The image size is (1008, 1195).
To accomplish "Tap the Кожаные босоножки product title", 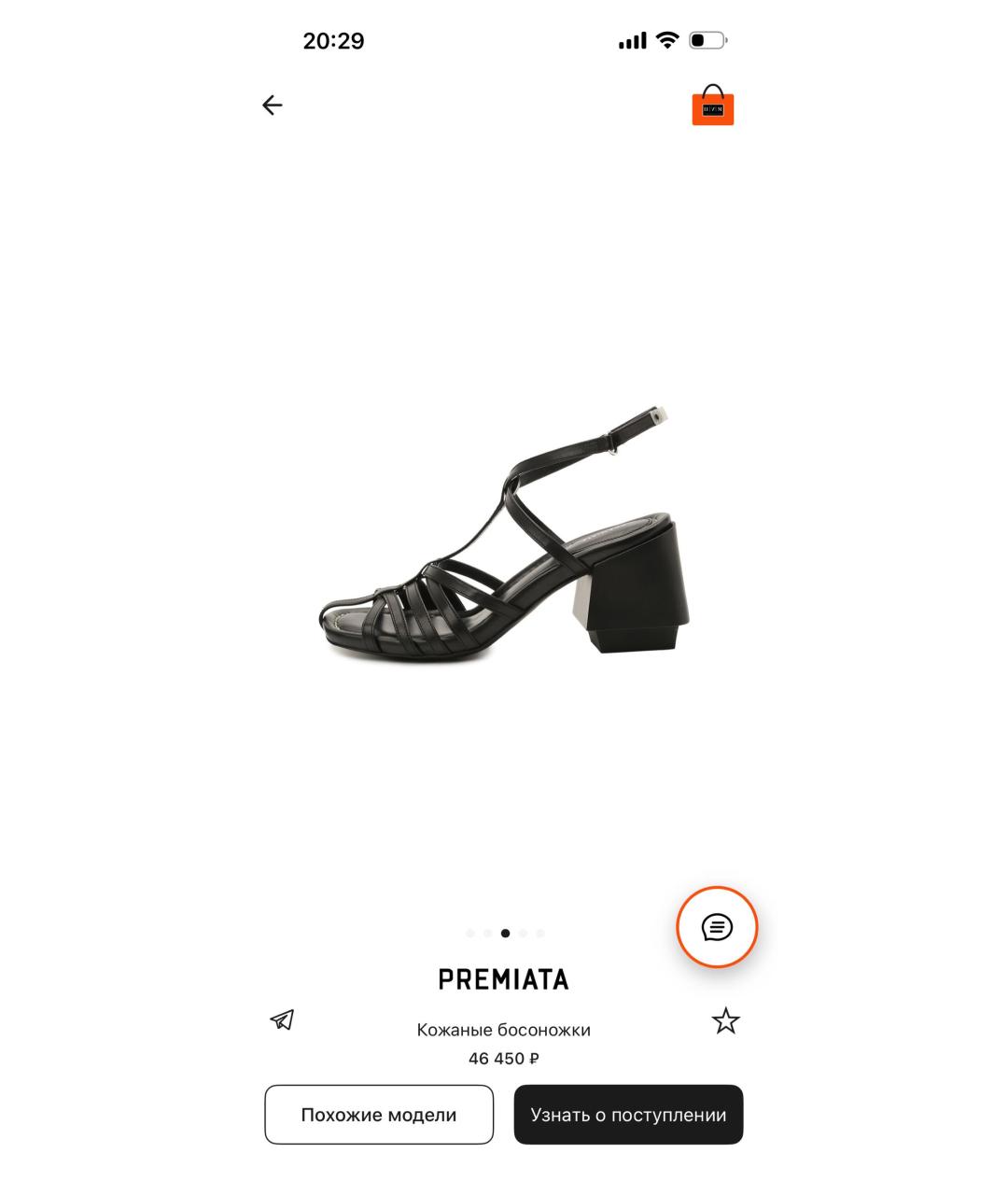I will pyautogui.click(x=503, y=1030).
